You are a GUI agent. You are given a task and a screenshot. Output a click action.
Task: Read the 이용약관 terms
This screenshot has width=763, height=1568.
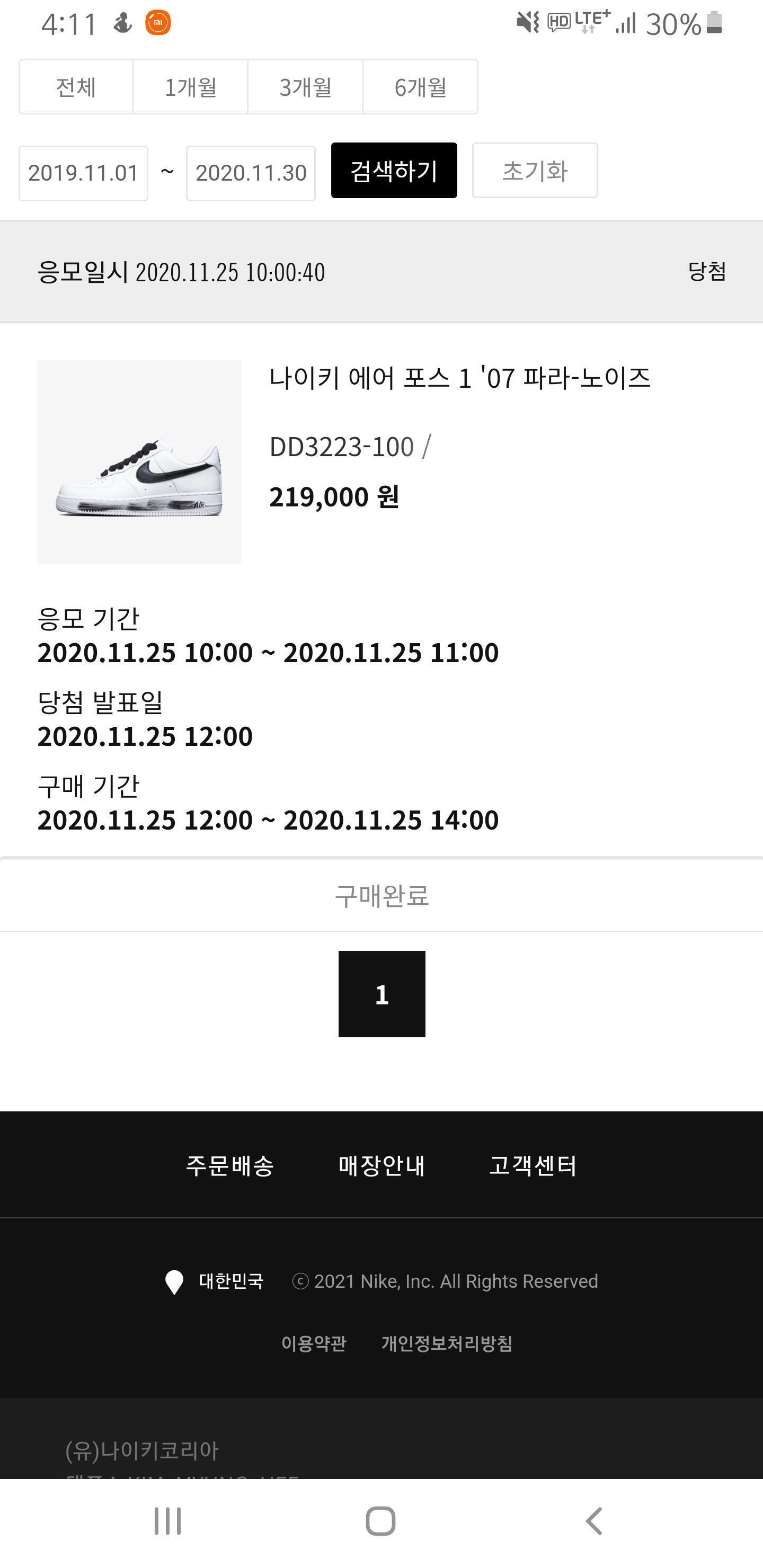[314, 1343]
